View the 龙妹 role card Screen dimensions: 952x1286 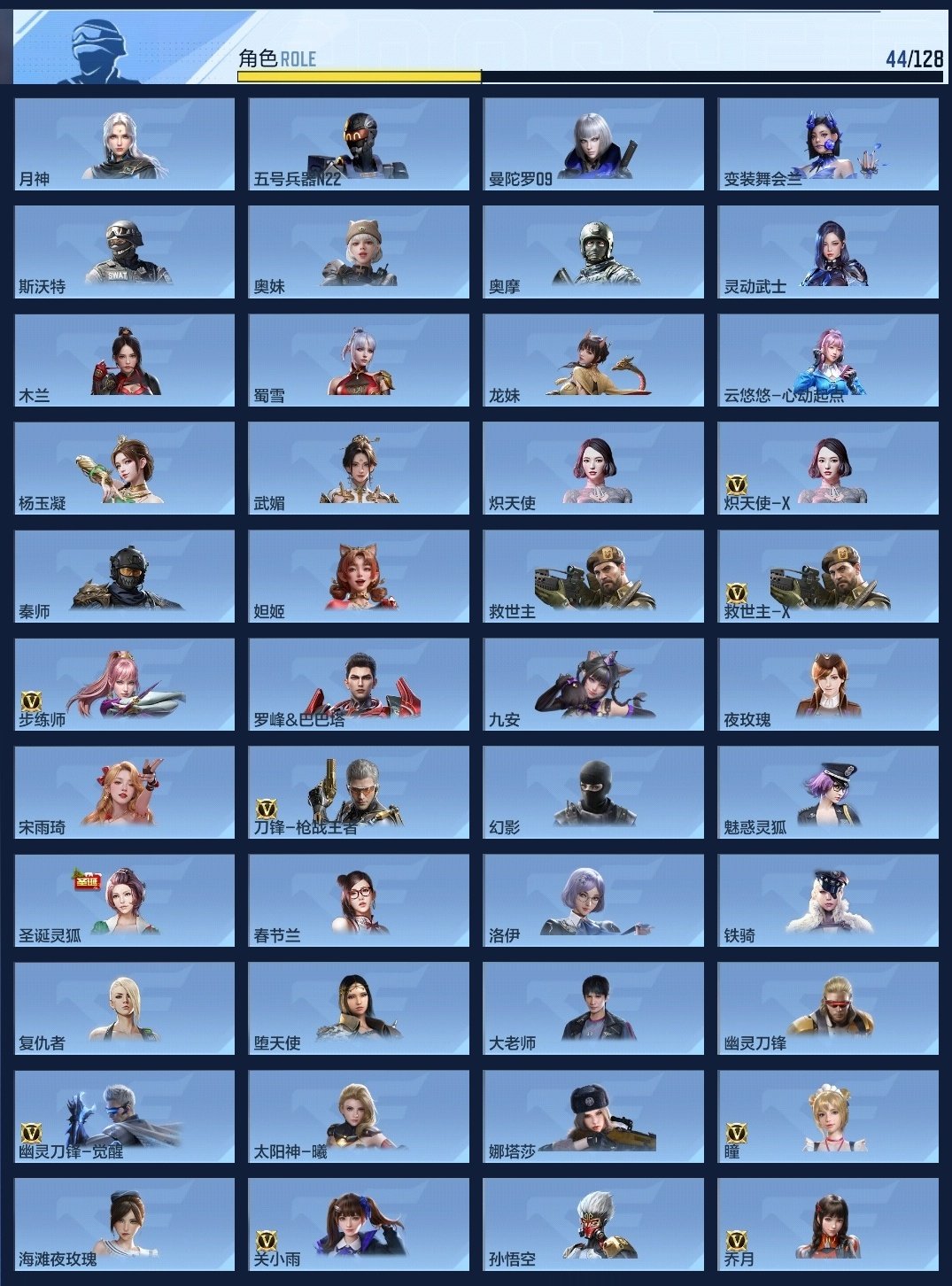[593, 360]
